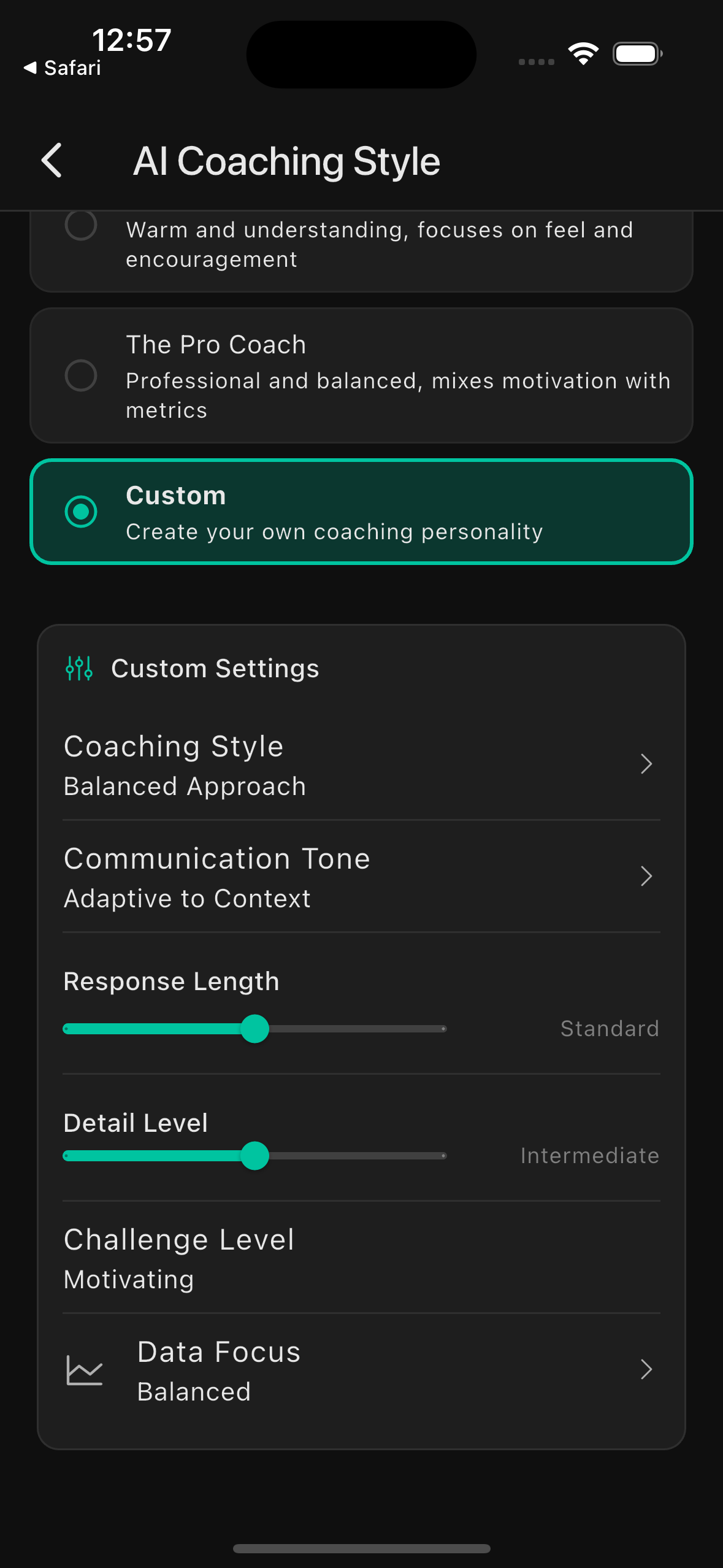723x1568 pixels.
Task: Choose the Custom coaching personality
Action: [x=361, y=512]
